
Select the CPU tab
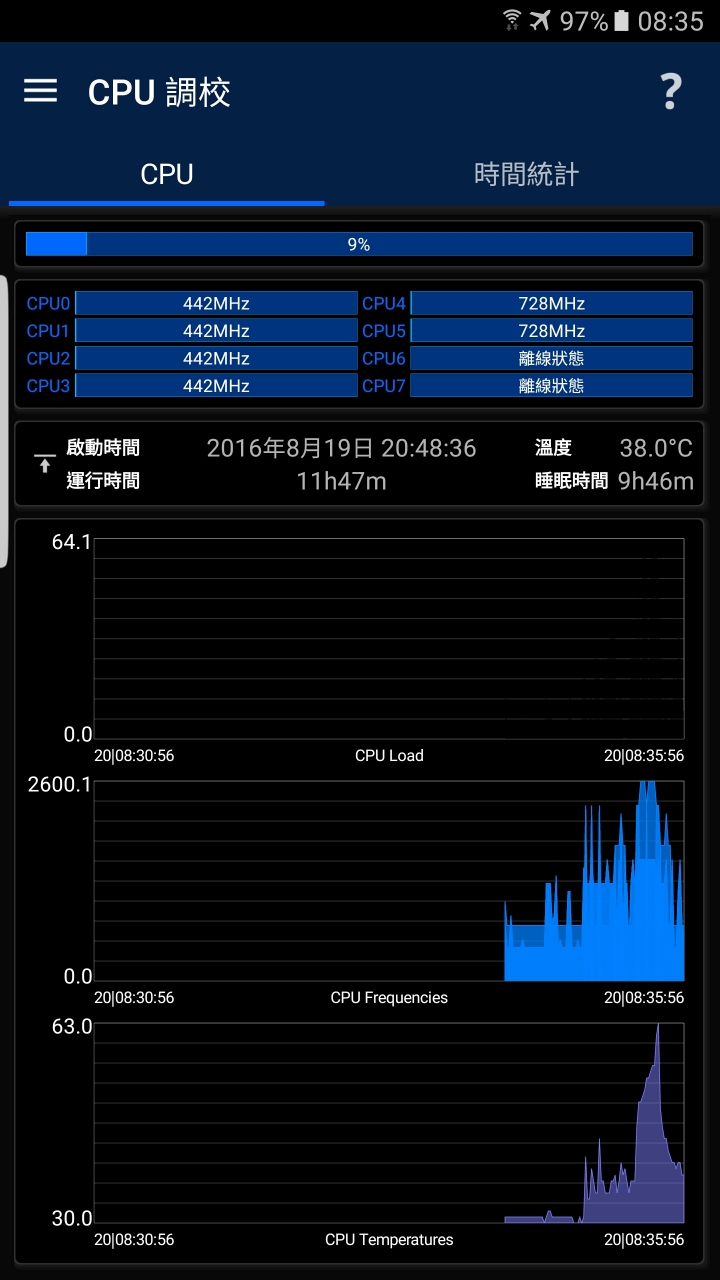167,174
